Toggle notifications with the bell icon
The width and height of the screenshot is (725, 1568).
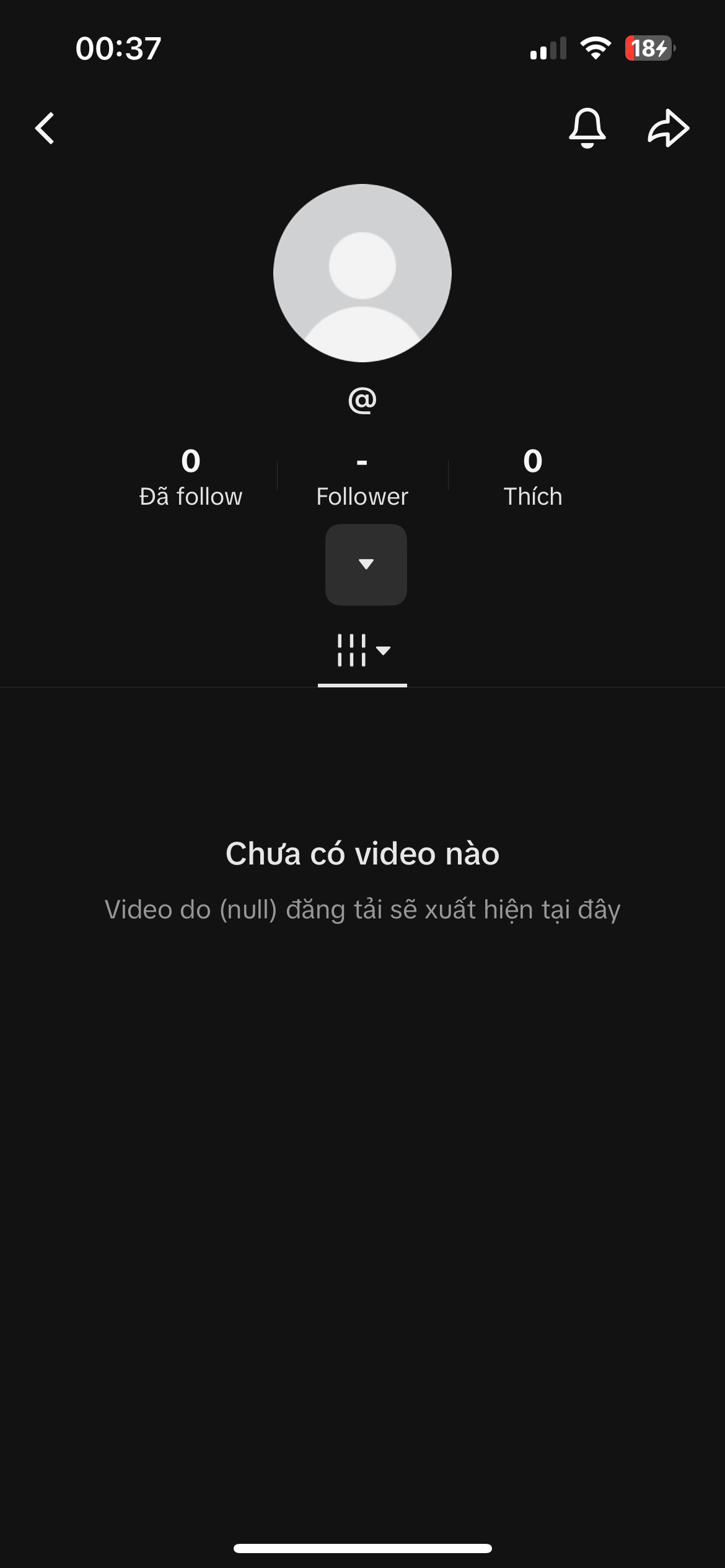coord(587,128)
